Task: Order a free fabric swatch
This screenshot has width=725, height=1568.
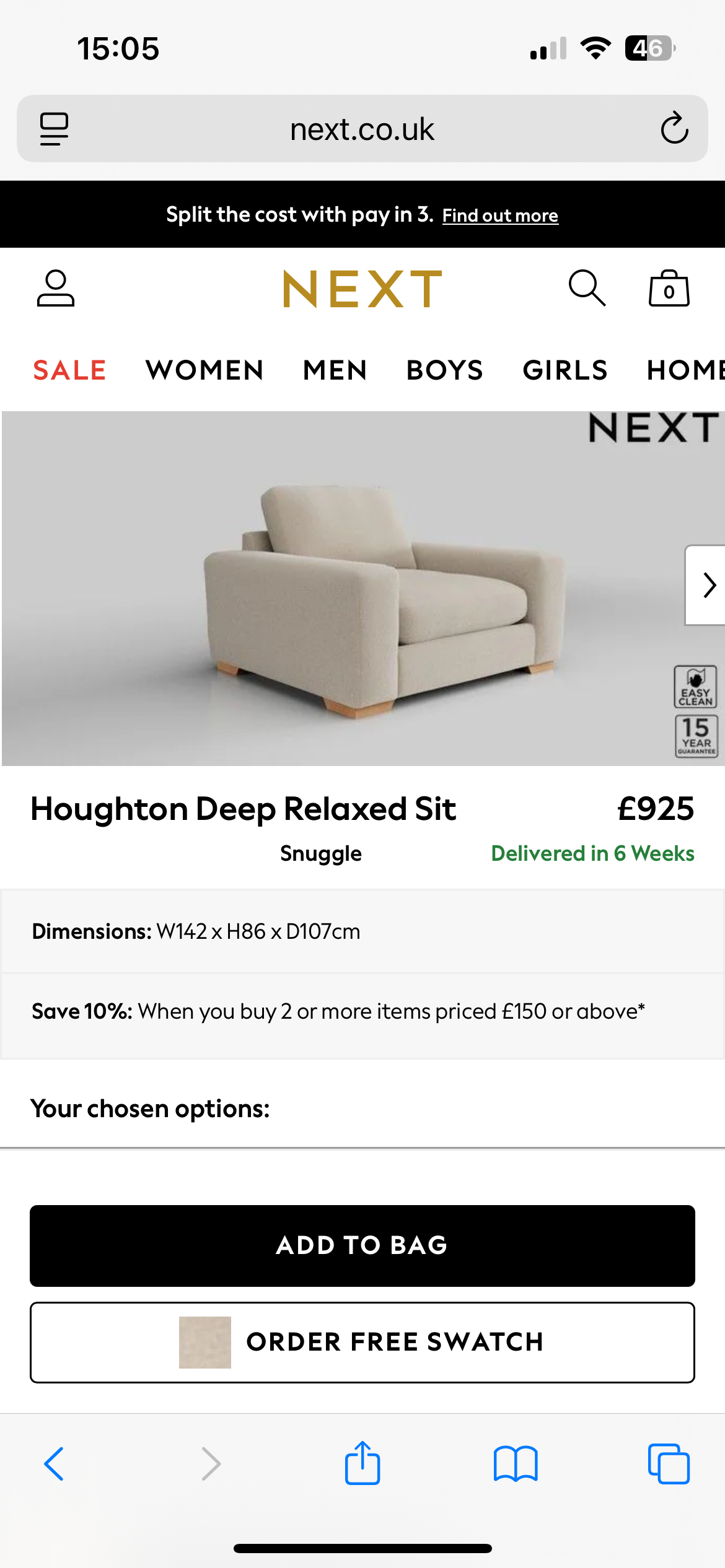Action: tap(362, 1342)
